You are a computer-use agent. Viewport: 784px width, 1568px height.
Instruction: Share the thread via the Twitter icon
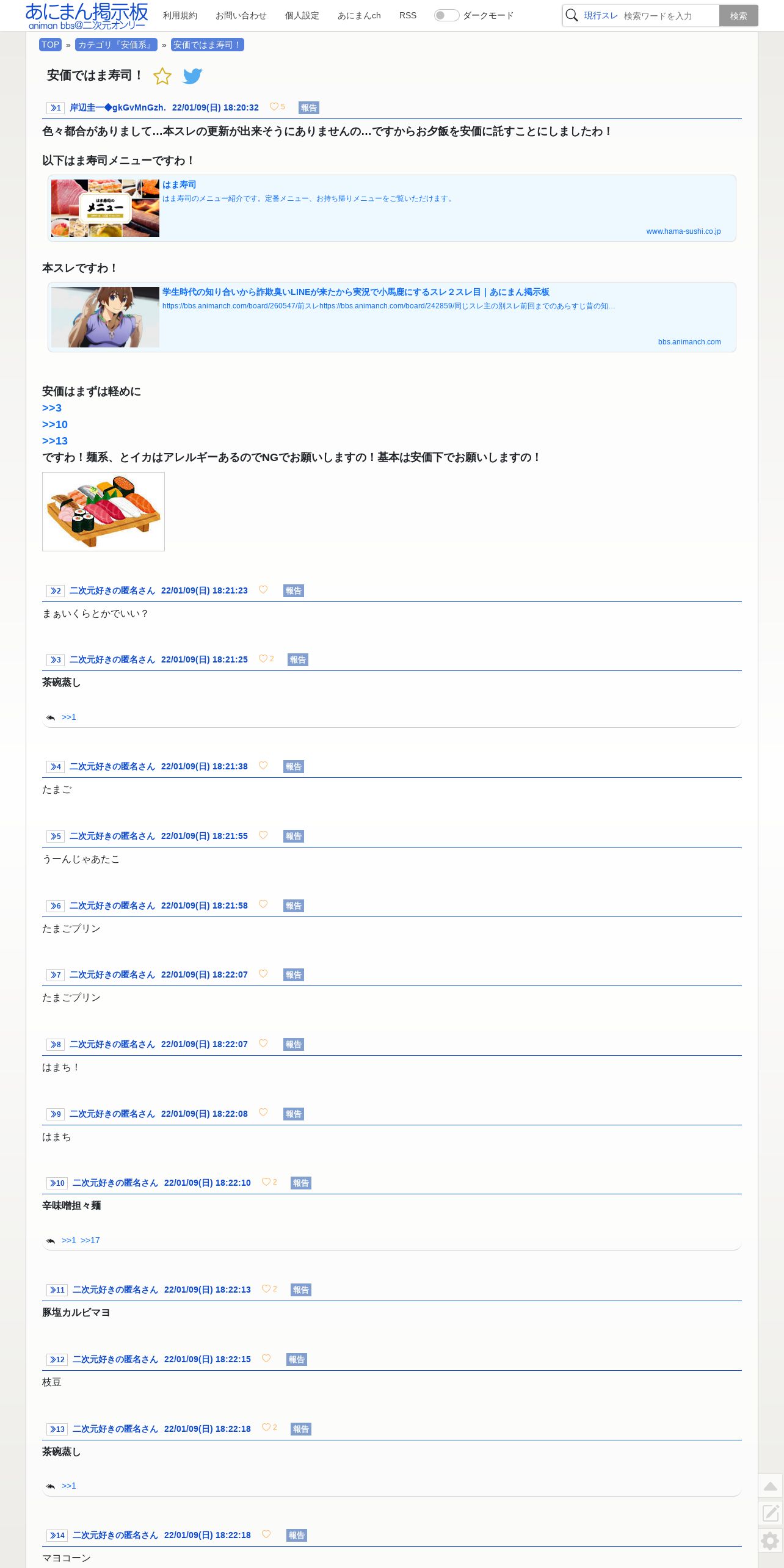pyautogui.click(x=192, y=76)
